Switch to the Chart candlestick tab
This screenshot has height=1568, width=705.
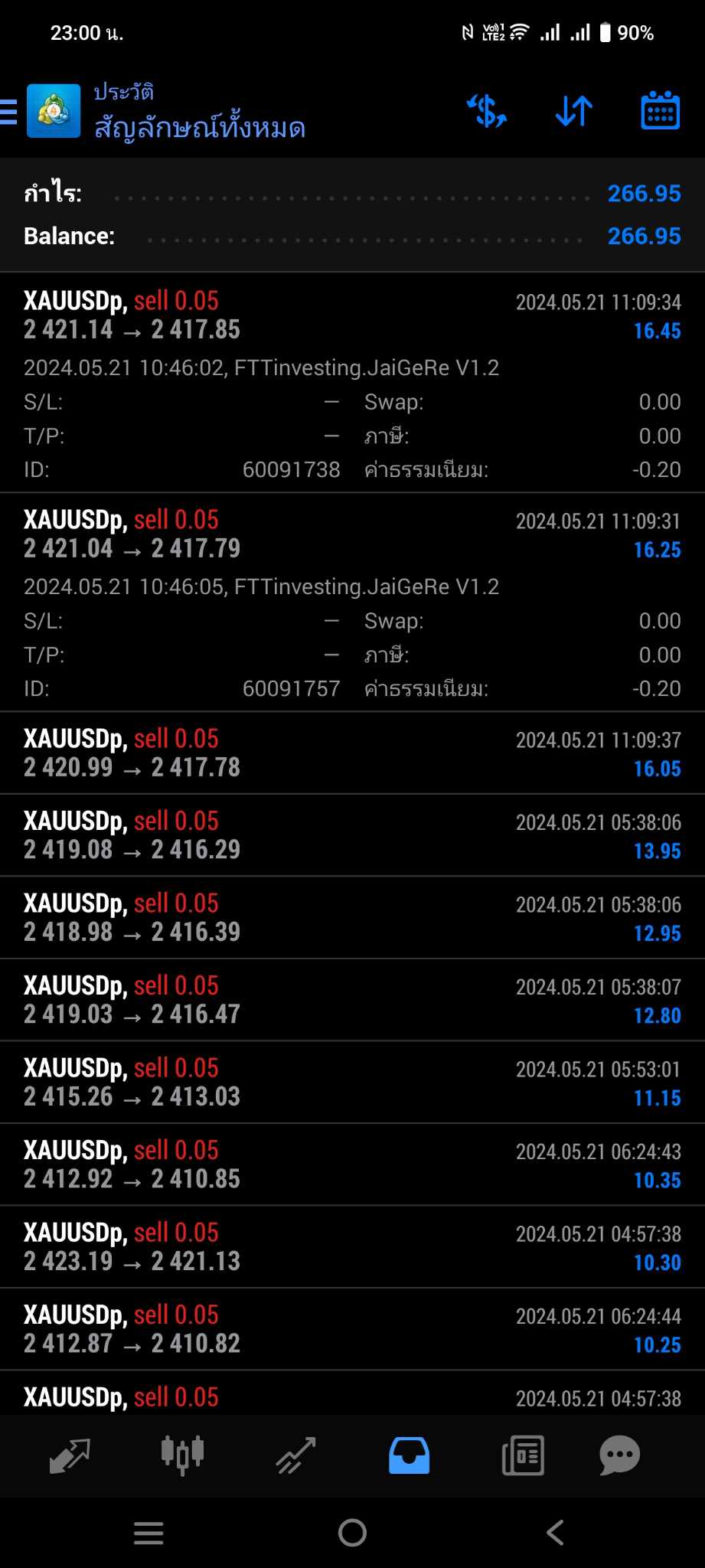point(182,1454)
